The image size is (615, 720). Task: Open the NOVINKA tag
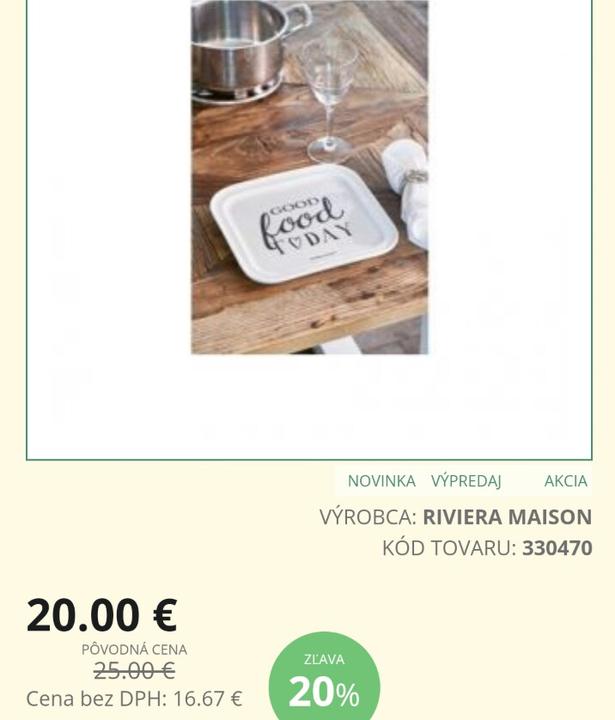[381, 481]
